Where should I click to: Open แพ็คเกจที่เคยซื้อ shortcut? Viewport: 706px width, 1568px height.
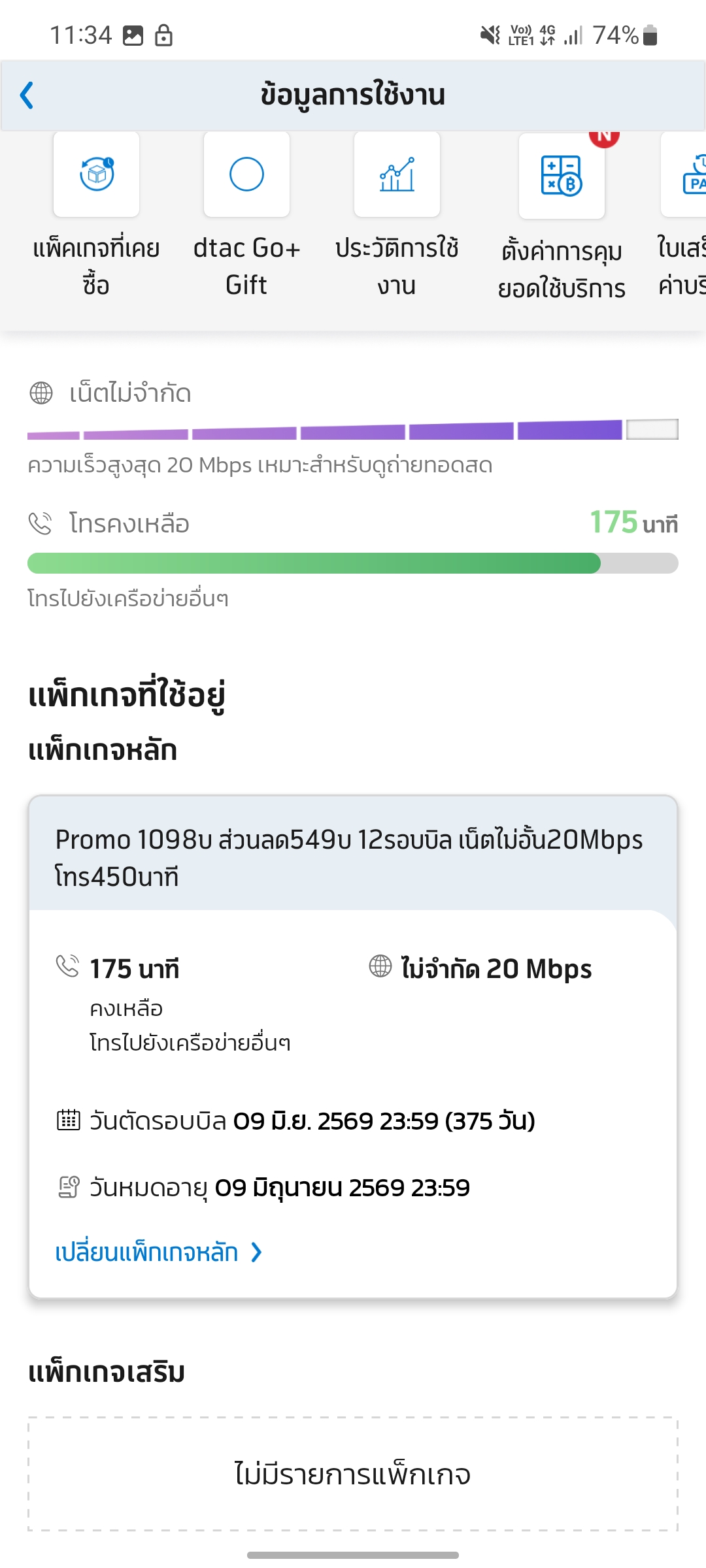(x=96, y=216)
